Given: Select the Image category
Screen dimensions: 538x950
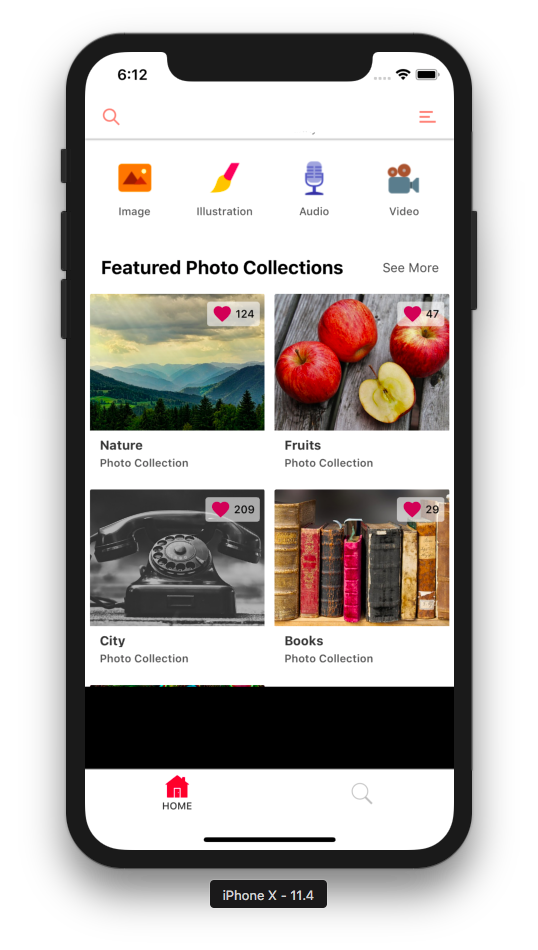Looking at the screenshot, I should click(134, 190).
